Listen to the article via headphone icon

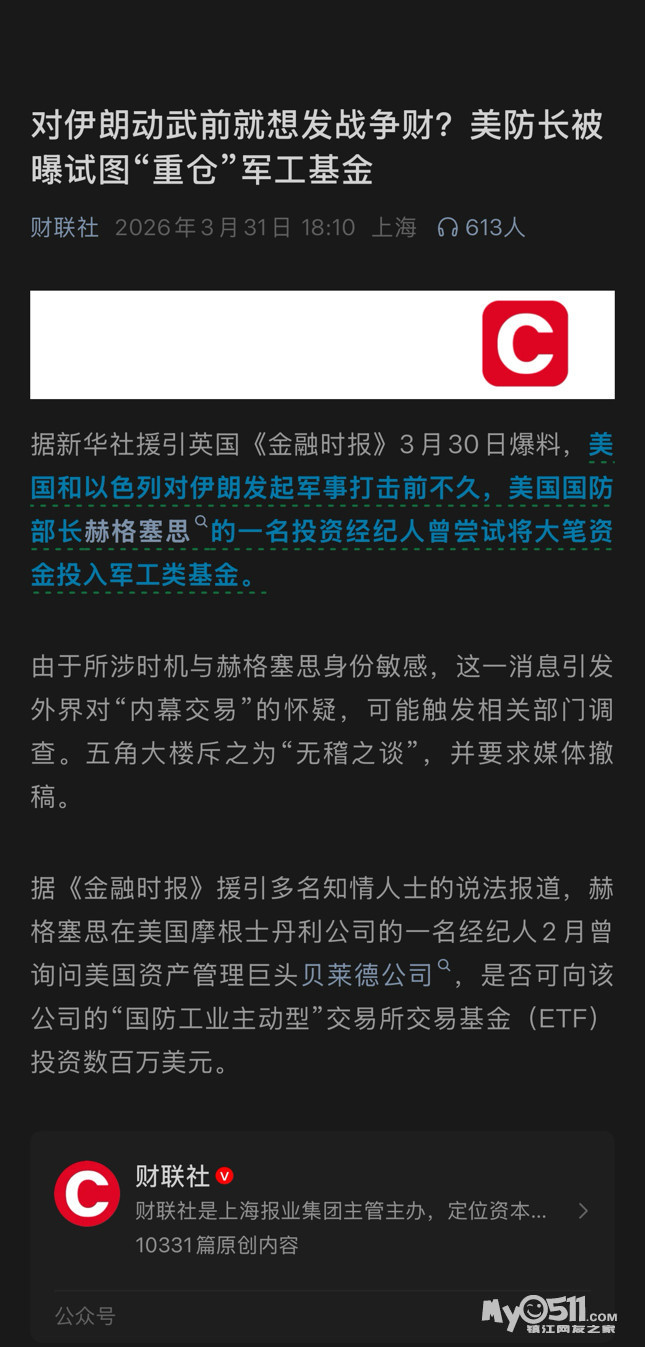click(447, 228)
